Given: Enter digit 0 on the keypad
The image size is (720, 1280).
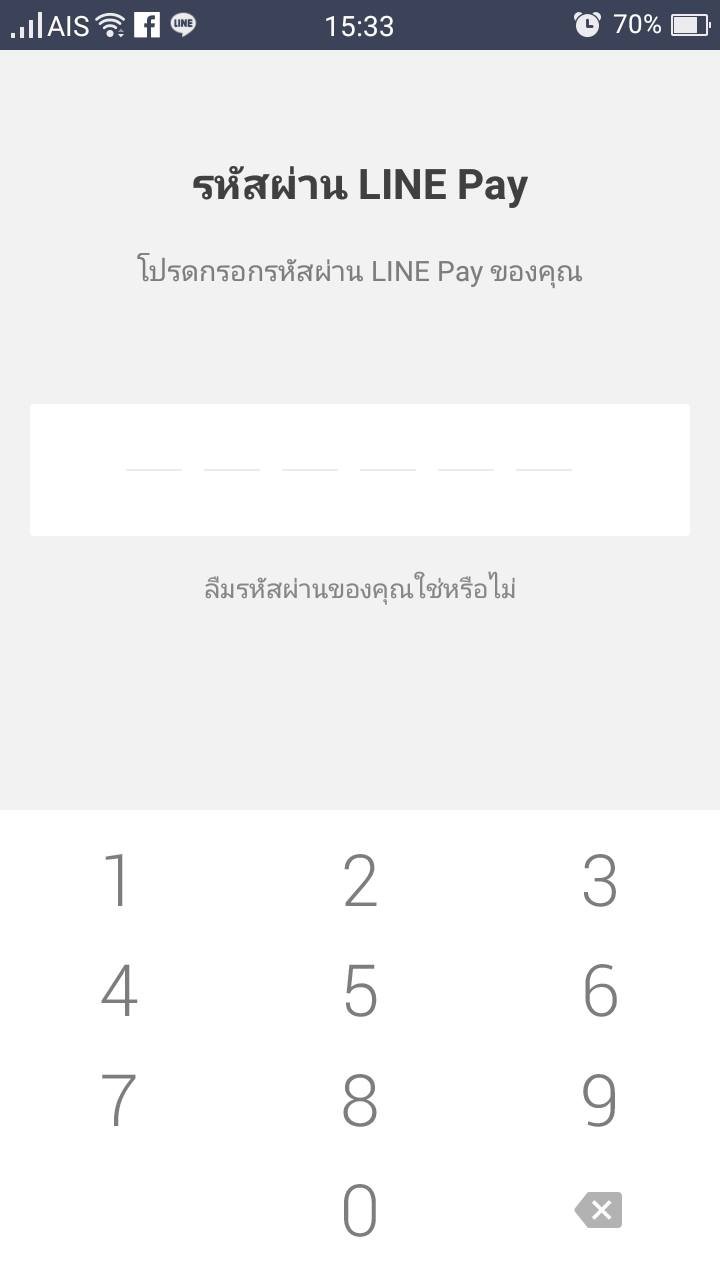Looking at the screenshot, I should coord(360,1211).
